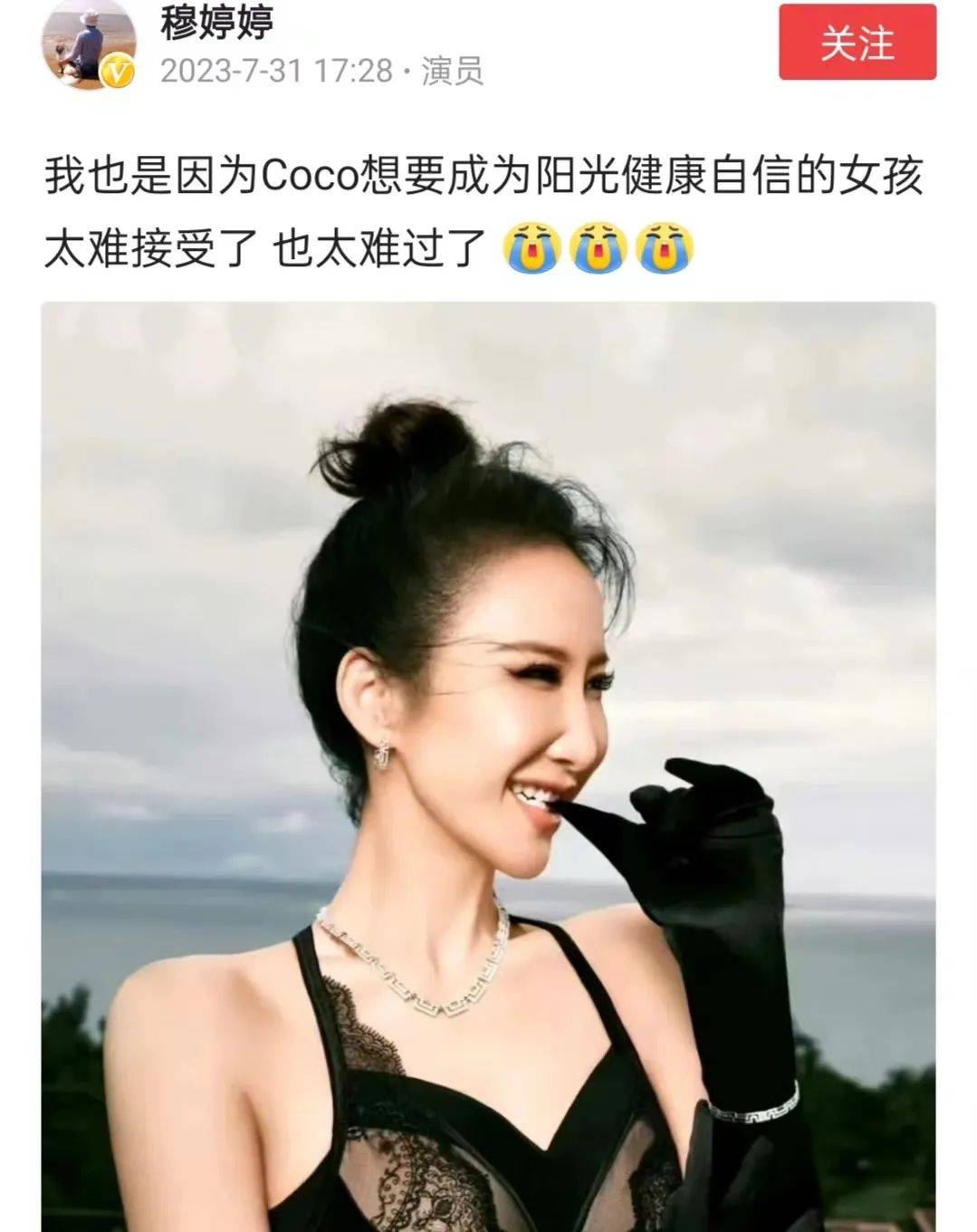The width and height of the screenshot is (977, 1232).
Task: Open 穆婷婷's profile avatar
Action: pos(88,43)
